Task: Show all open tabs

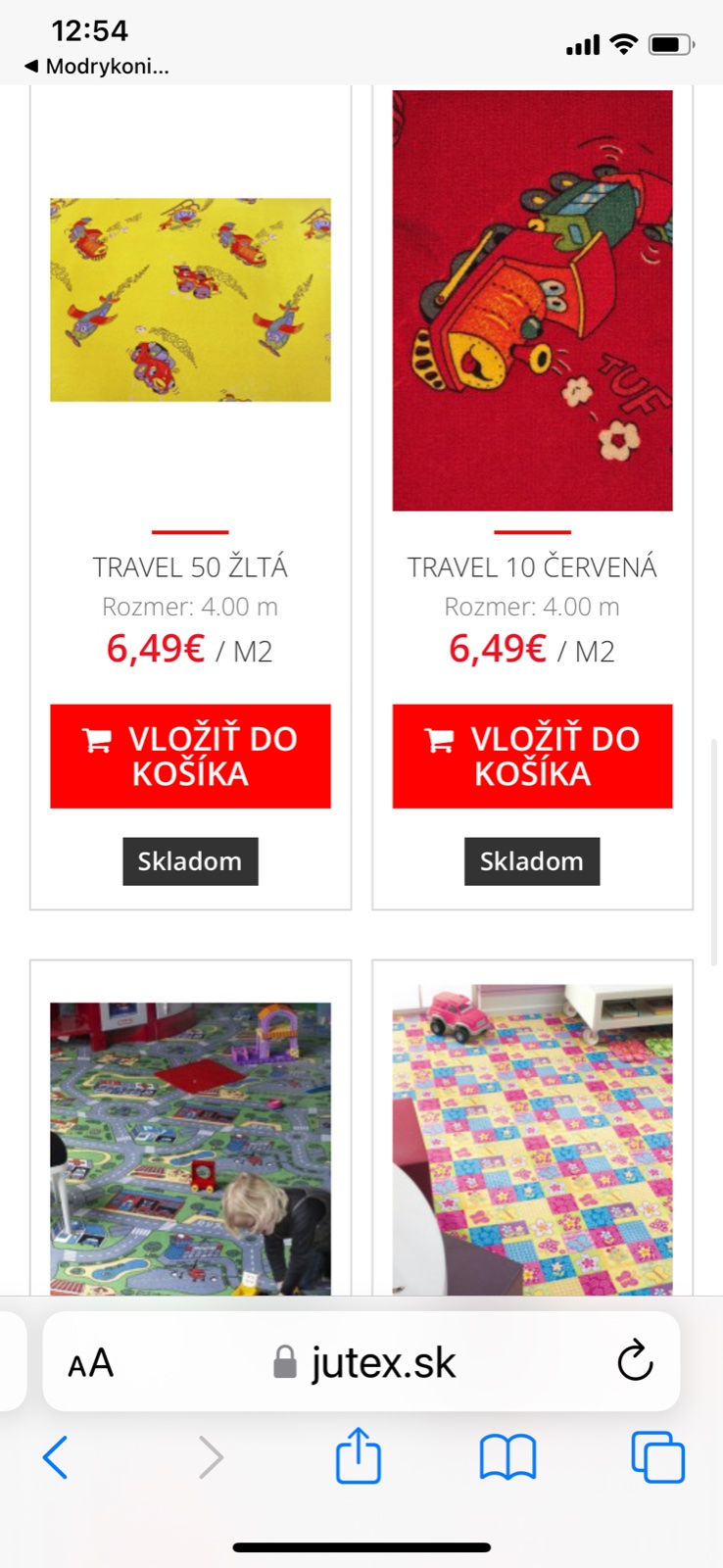Action: (x=657, y=1457)
